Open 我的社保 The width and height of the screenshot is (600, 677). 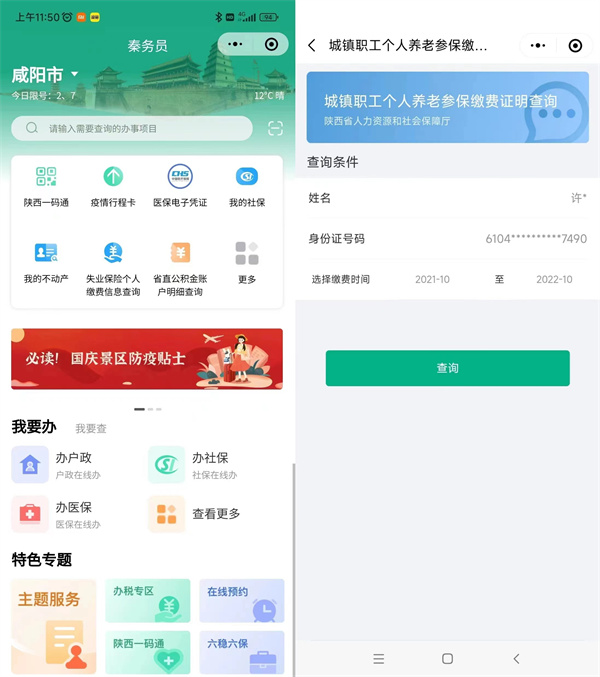[247, 187]
